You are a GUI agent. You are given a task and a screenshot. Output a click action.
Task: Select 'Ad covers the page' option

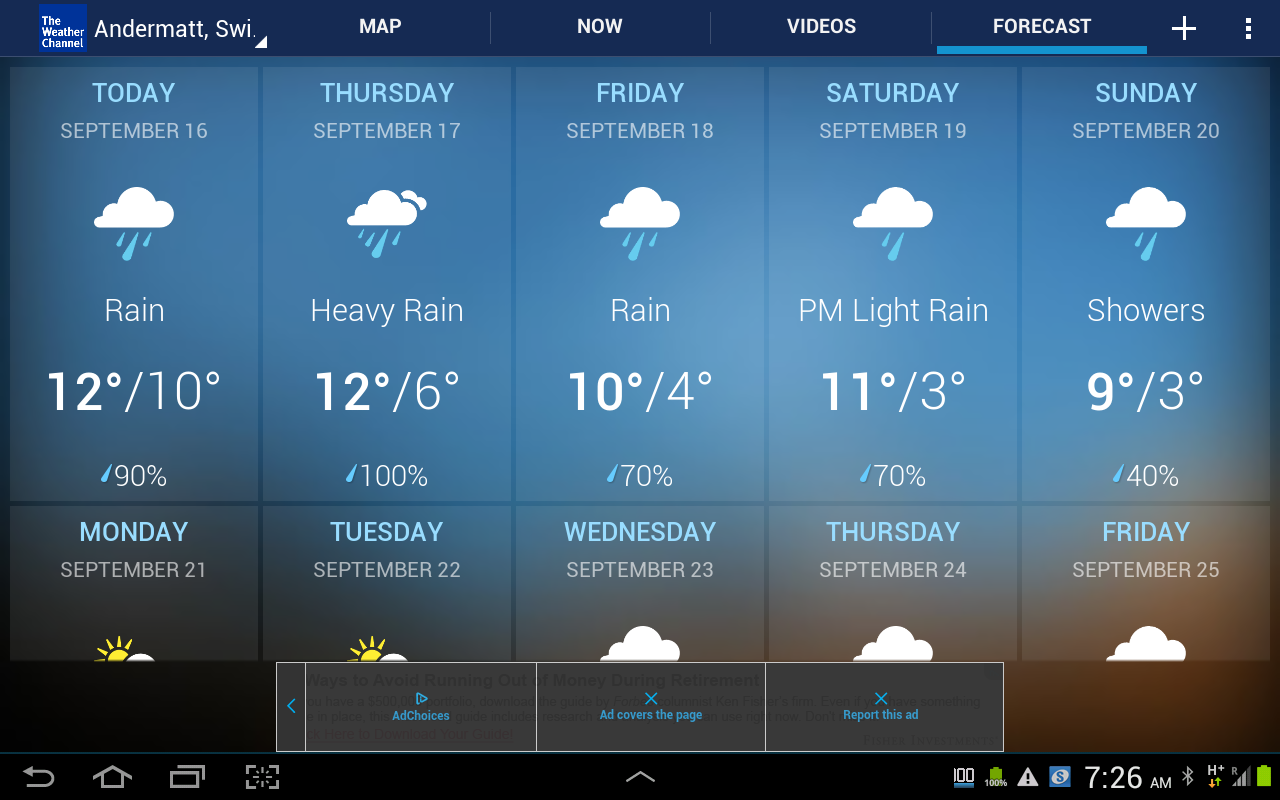point(651,706)
